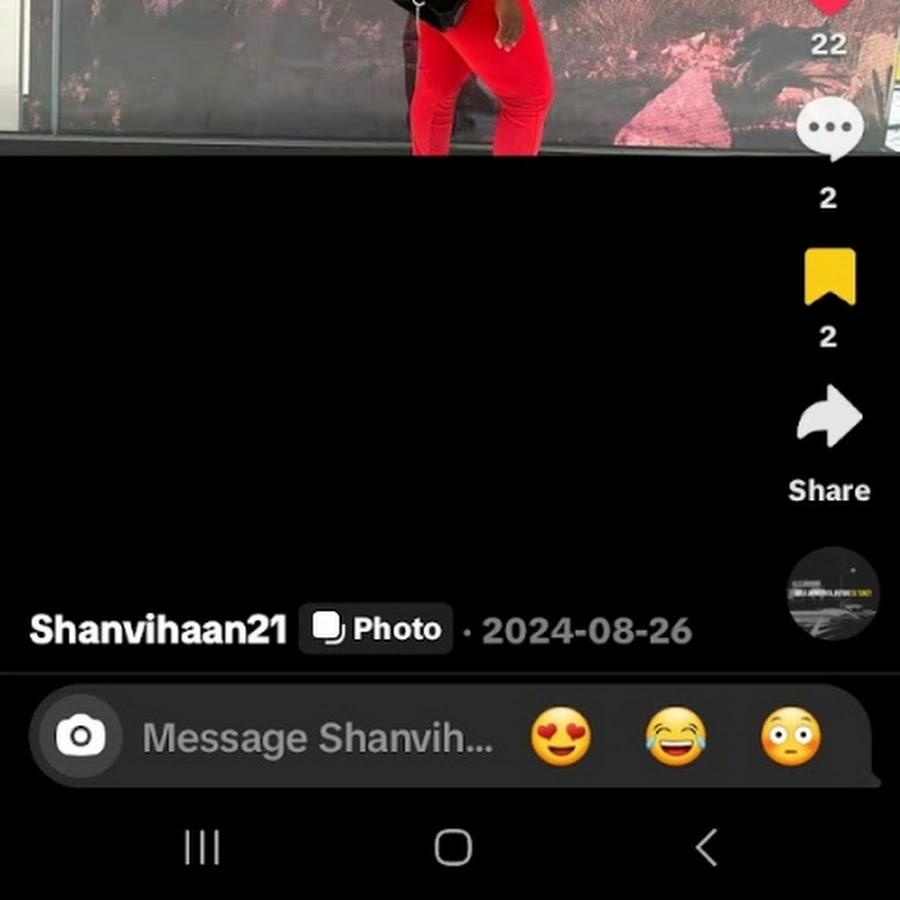
Task: Go back with the system back button
Action: pos(706,848)
